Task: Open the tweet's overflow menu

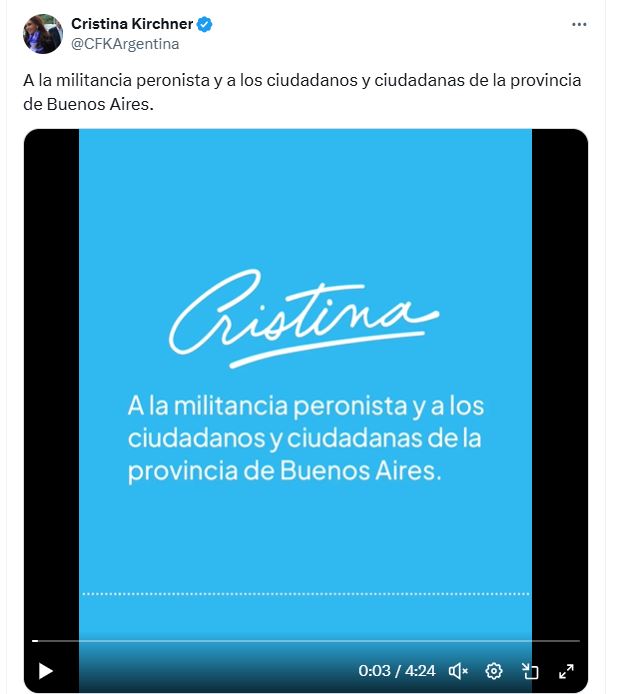Action: [x=580, y=24]
